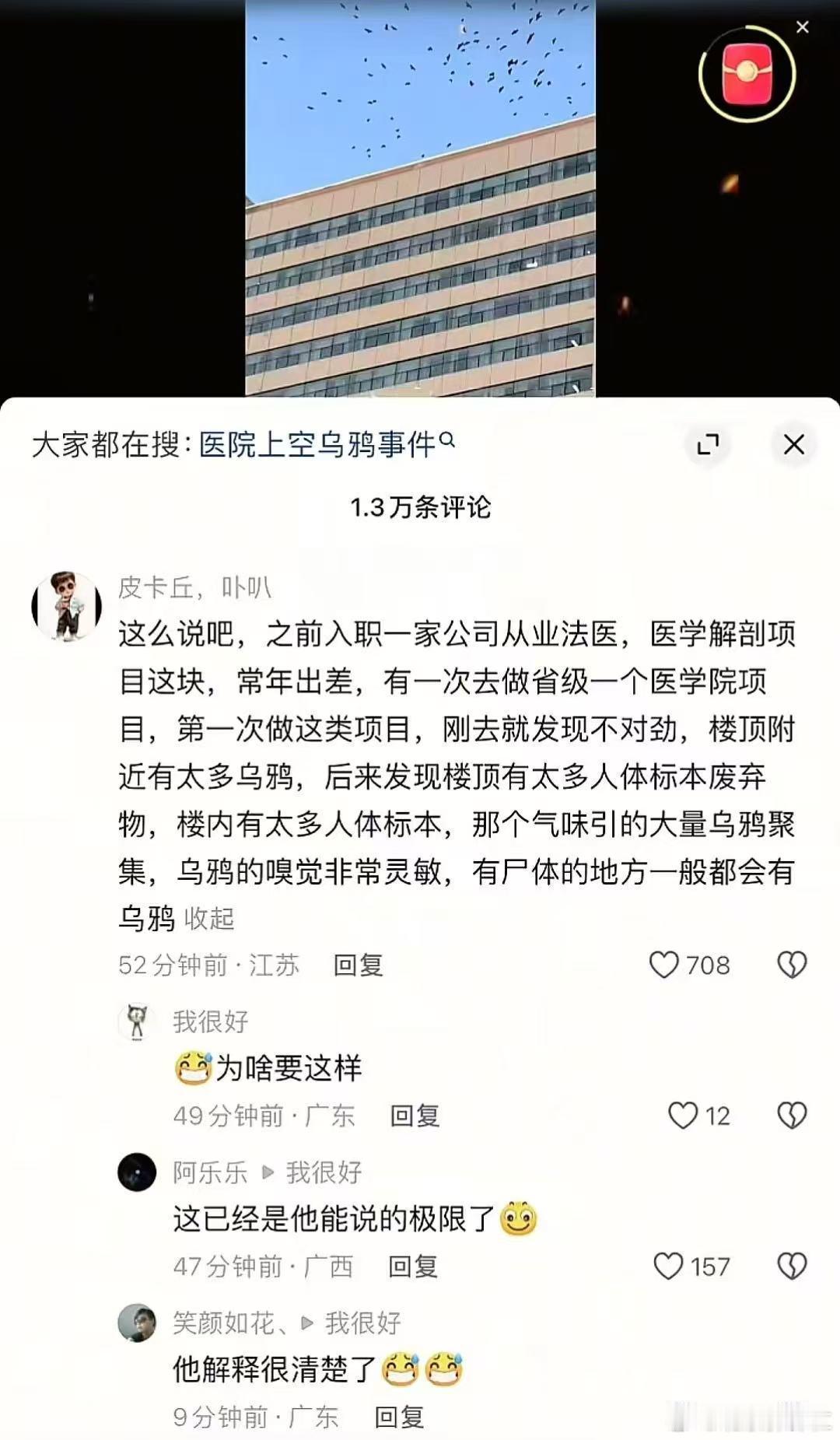Viewport: 840px width, 1440px height.
Task: Expand comments panel to fullscreen view
Action: [709, 444]
